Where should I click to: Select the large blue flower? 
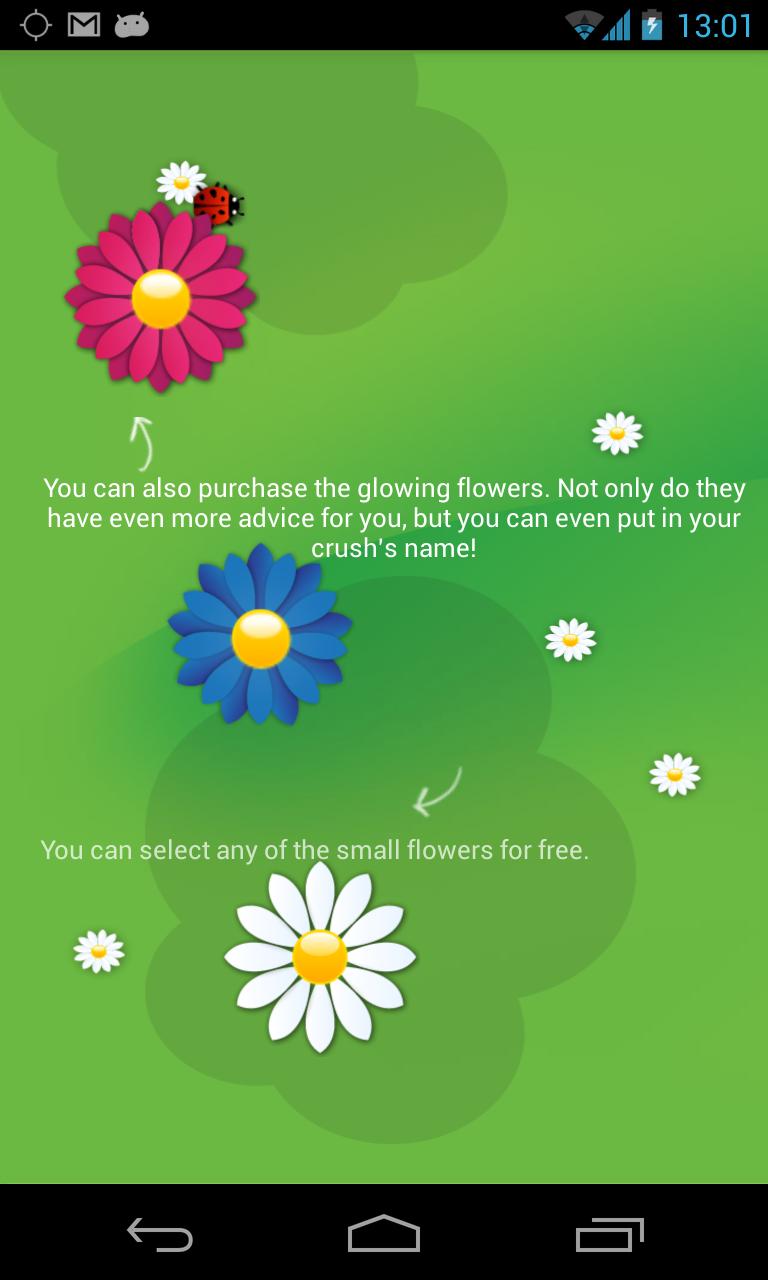point(260,637)
